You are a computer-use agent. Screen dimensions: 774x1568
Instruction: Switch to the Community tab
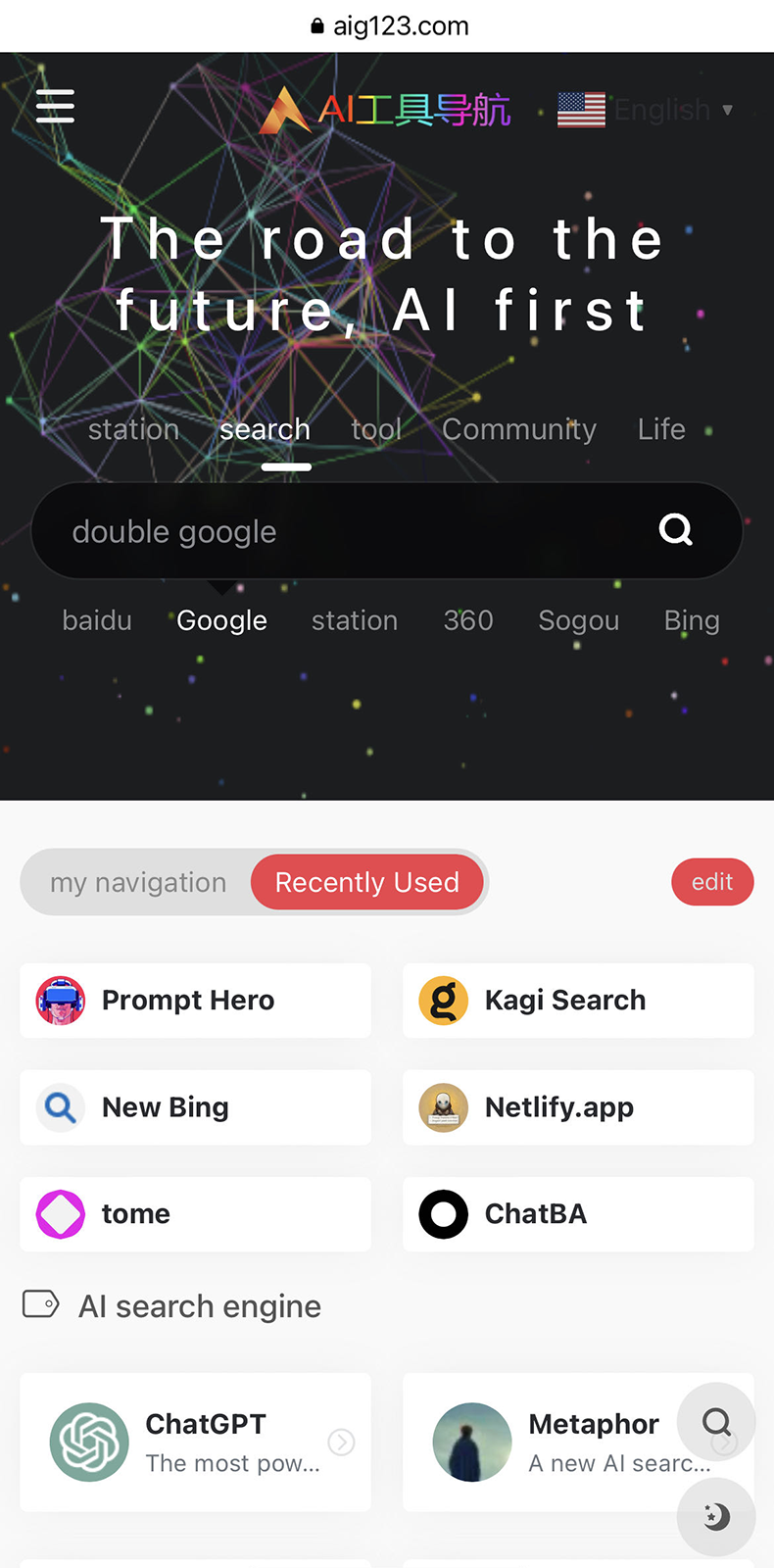(519, 429)
